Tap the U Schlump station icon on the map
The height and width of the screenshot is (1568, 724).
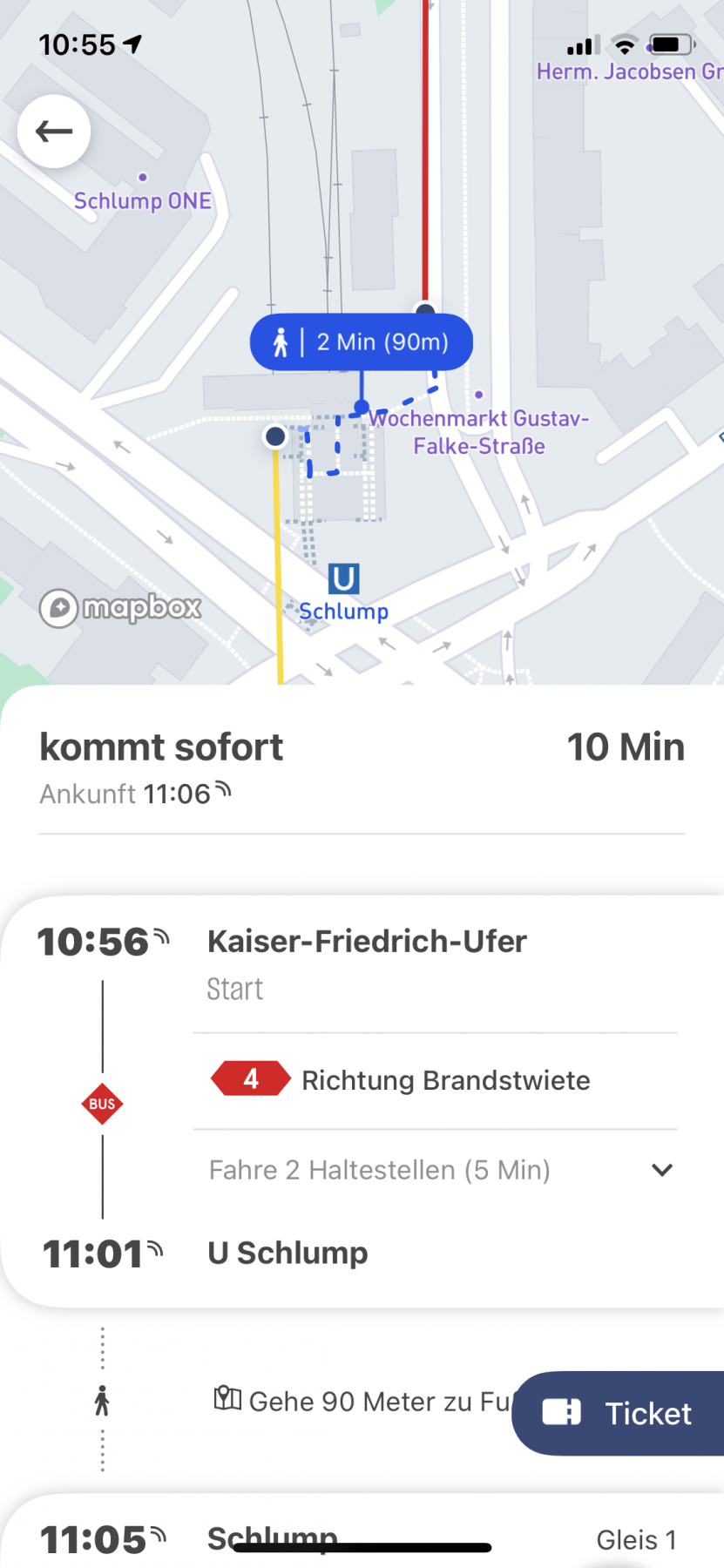pos(344,578)
